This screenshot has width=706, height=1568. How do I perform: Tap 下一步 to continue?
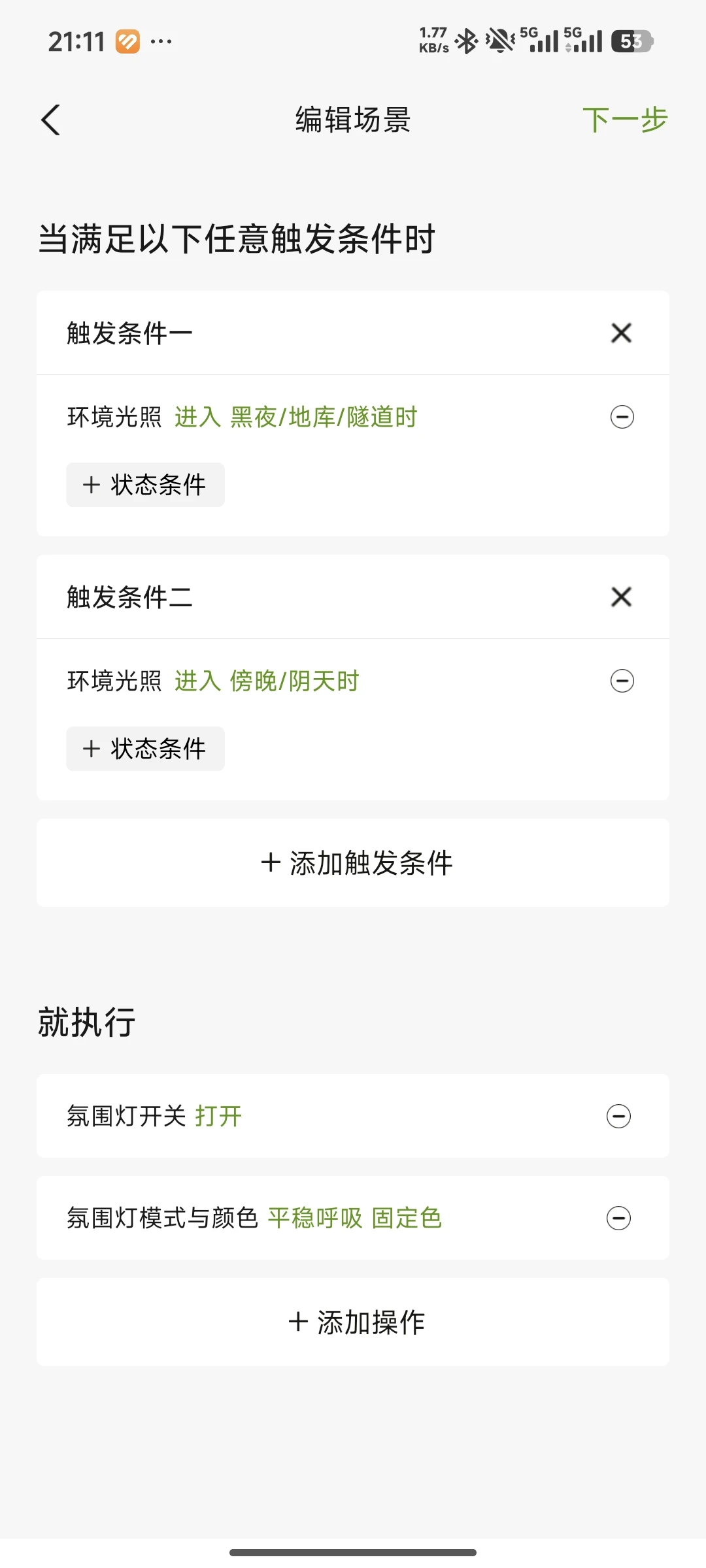click(x=624, y=120)
